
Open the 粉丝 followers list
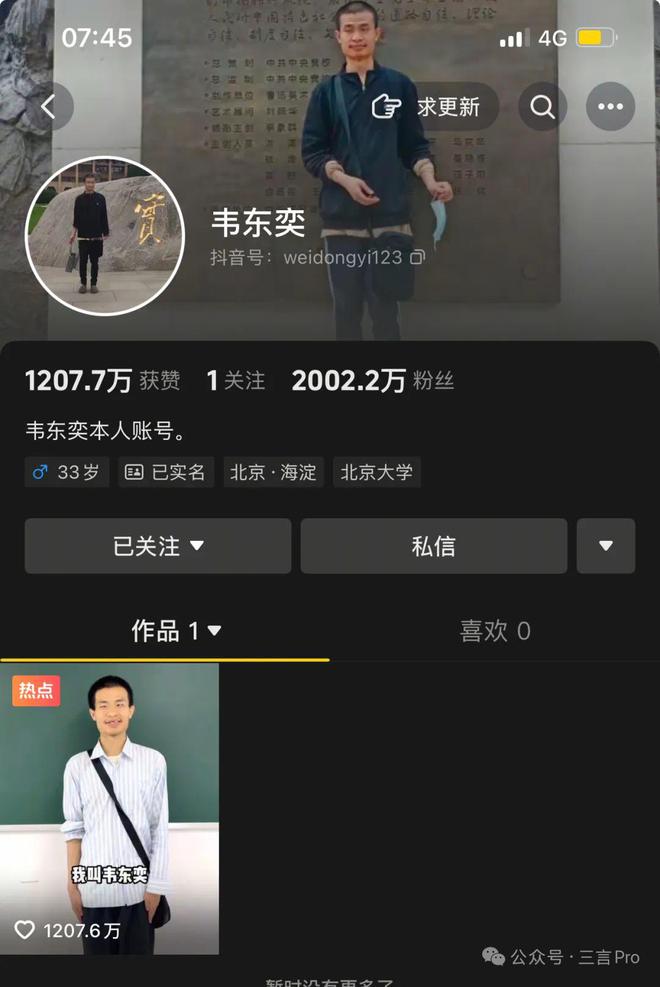372,380
